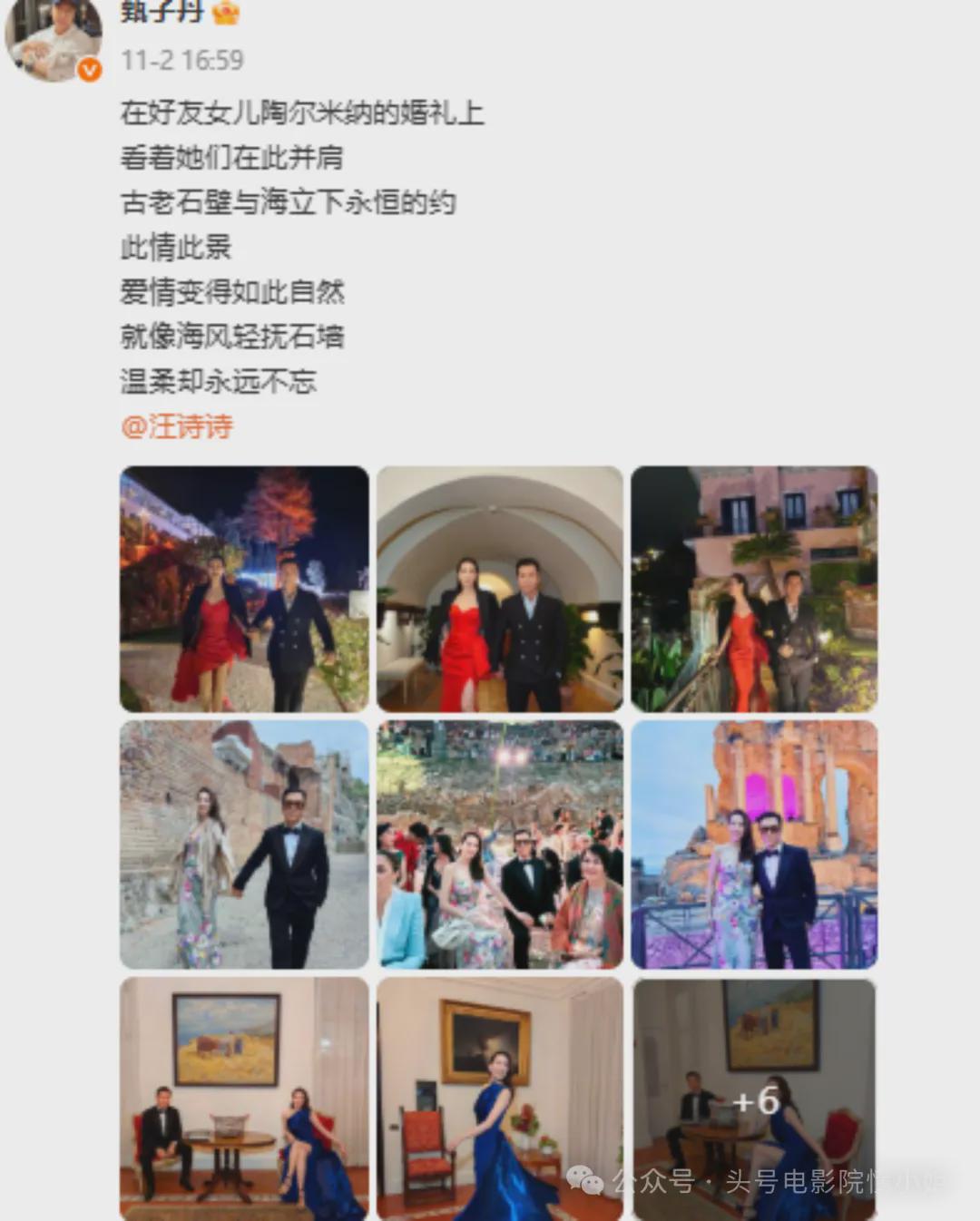
Task: Show the +6 more photos tile
Action: pyautogui.click(x=754, y=1099)
